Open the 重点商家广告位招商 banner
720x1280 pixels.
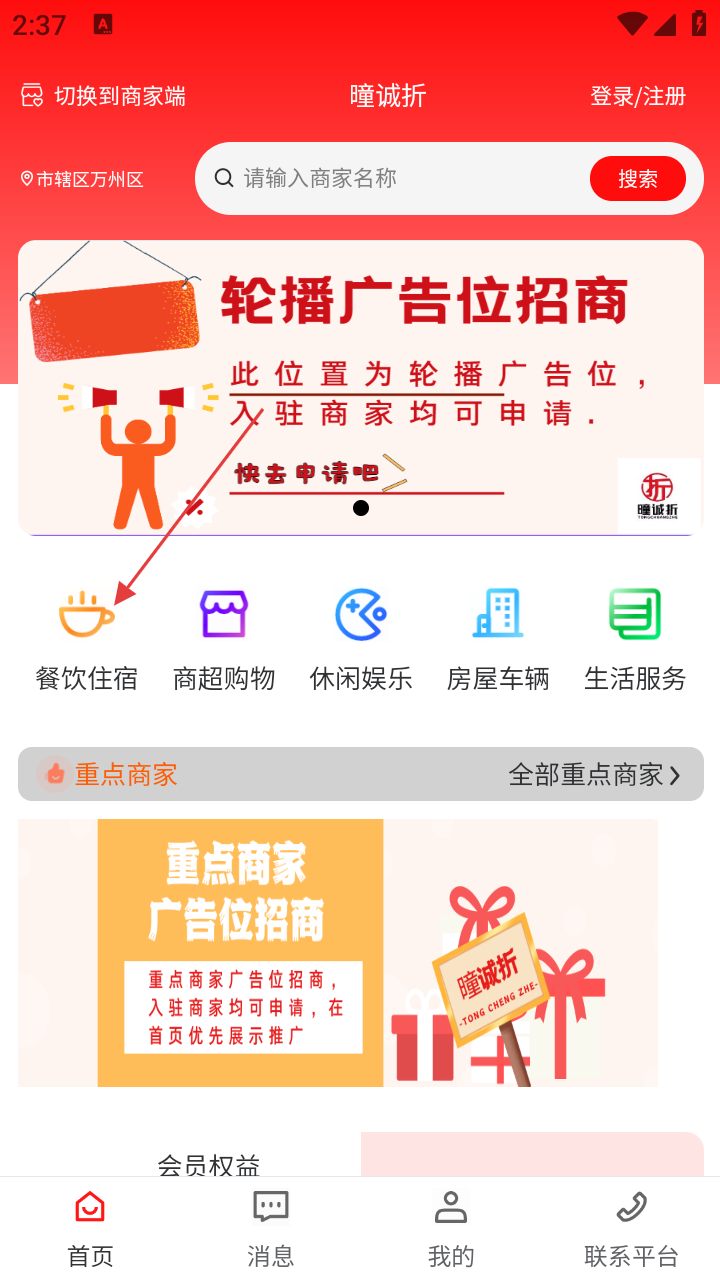[338, 952]
